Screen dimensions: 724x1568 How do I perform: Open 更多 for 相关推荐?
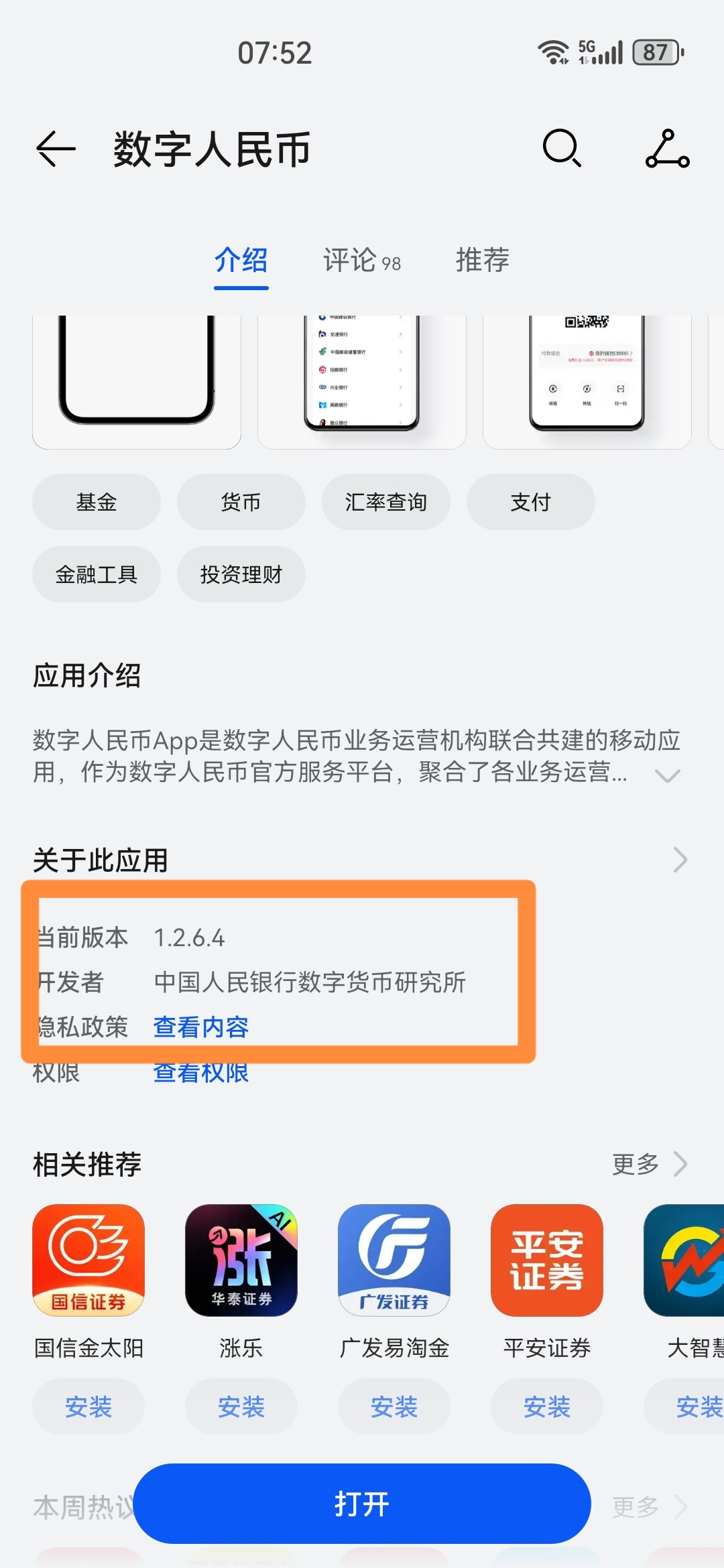tap(649, 1165)
